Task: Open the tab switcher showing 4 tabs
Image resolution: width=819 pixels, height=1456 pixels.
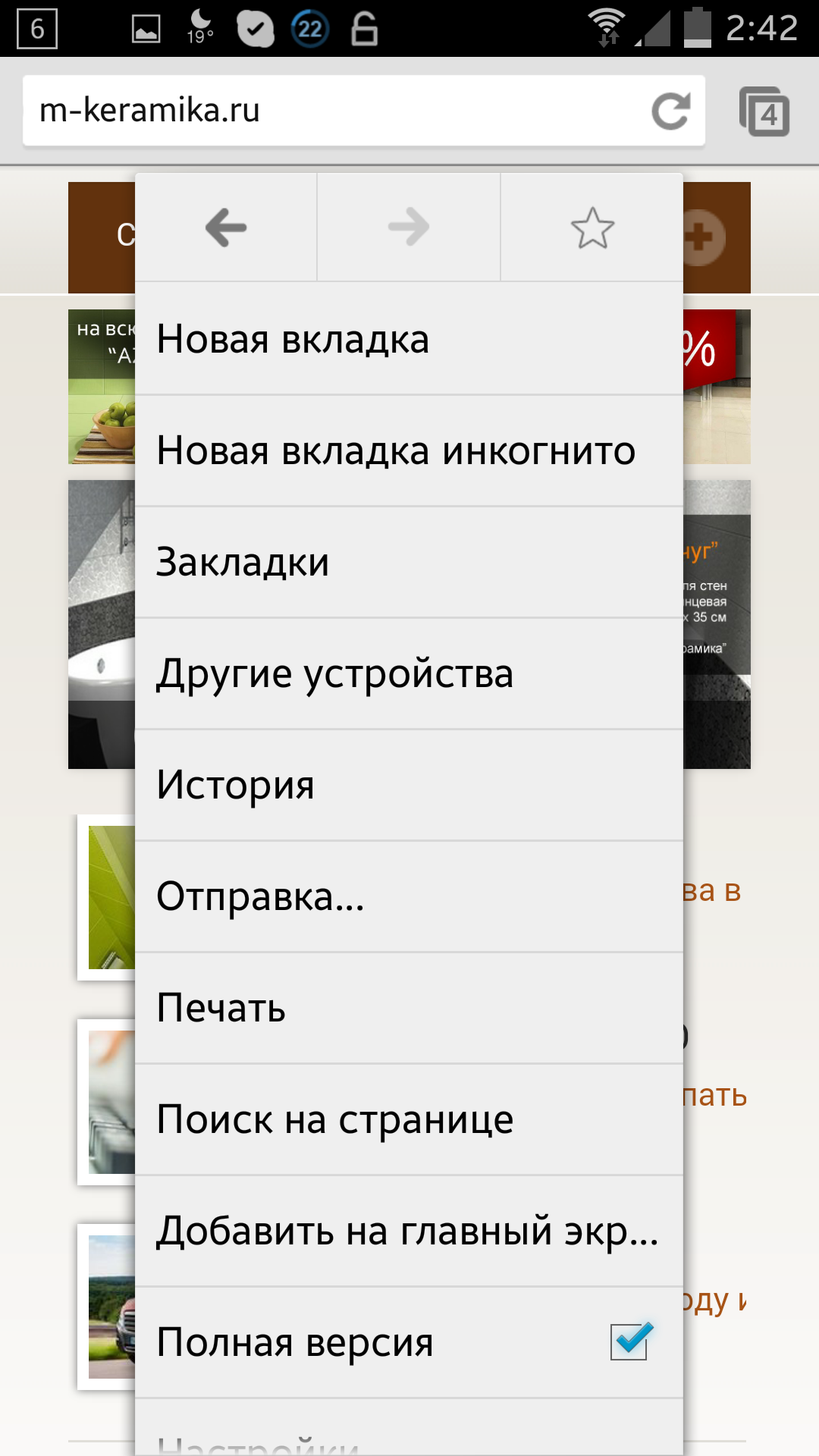Action: (764, 112)
